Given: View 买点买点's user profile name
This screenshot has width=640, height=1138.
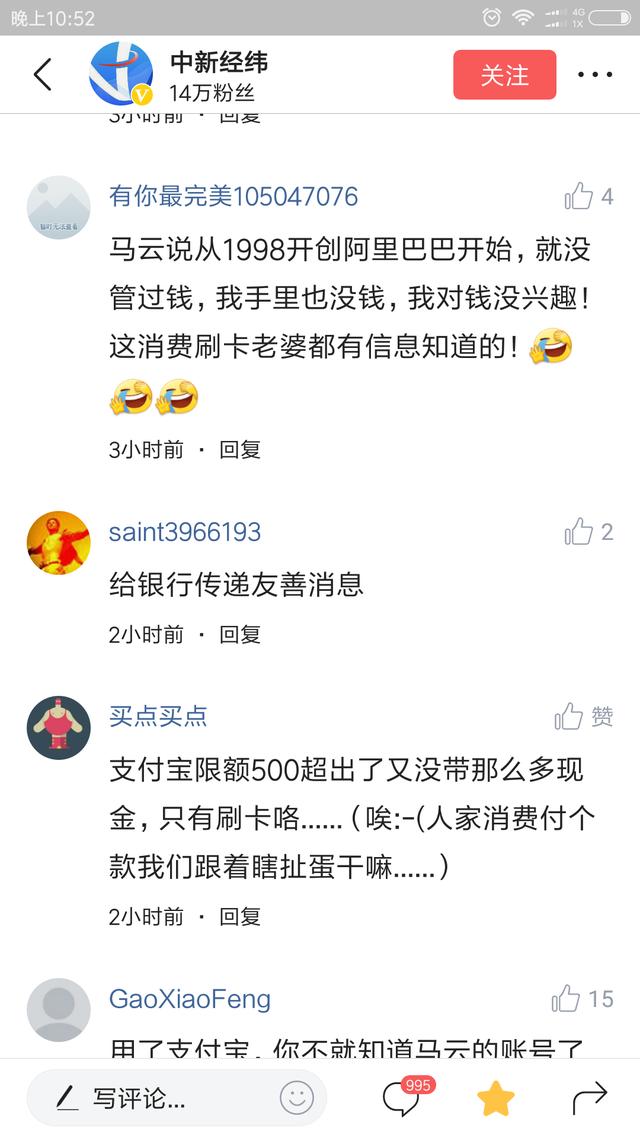Looking at the screenshot, I should point(158,716).
